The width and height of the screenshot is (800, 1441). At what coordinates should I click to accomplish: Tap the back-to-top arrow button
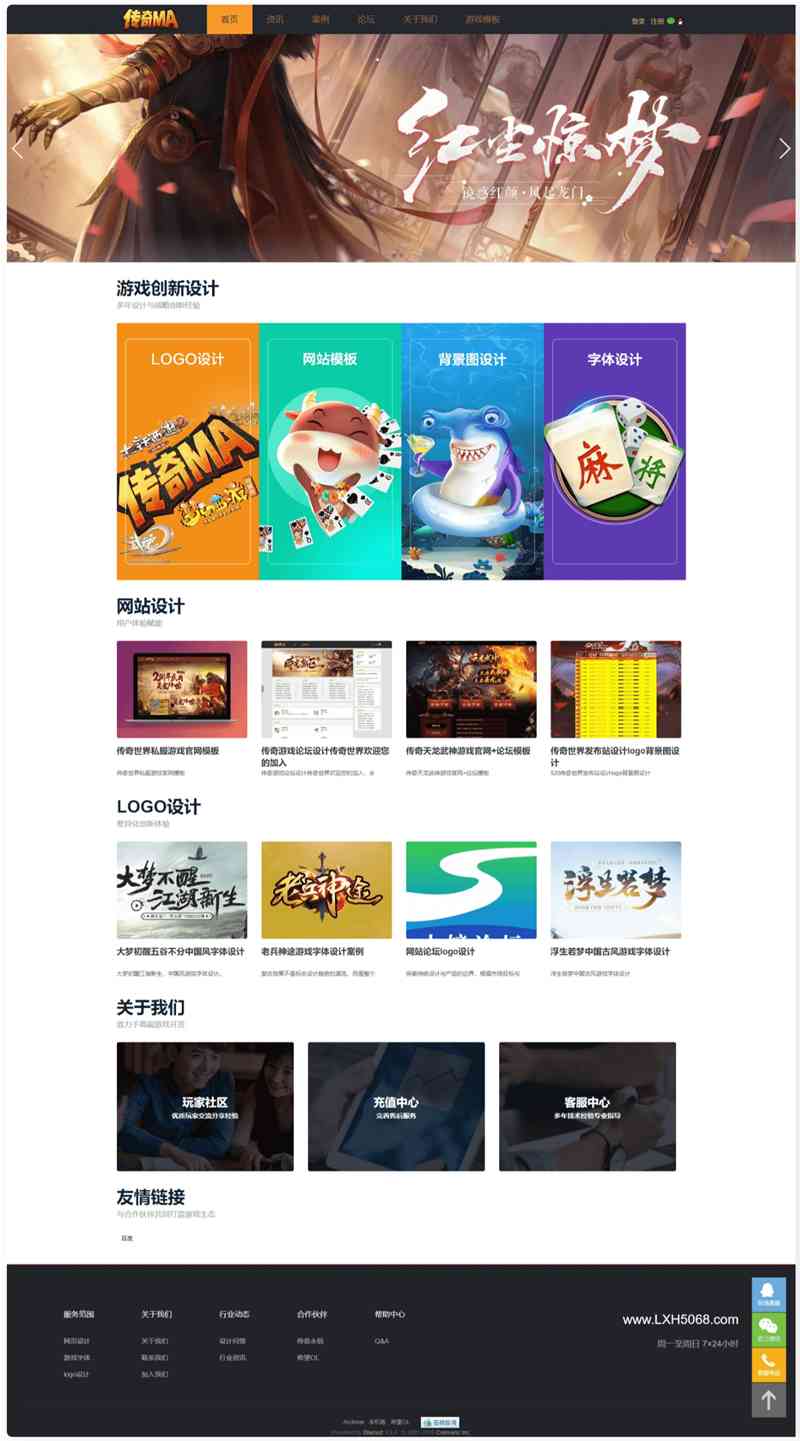coord(768,1400)
